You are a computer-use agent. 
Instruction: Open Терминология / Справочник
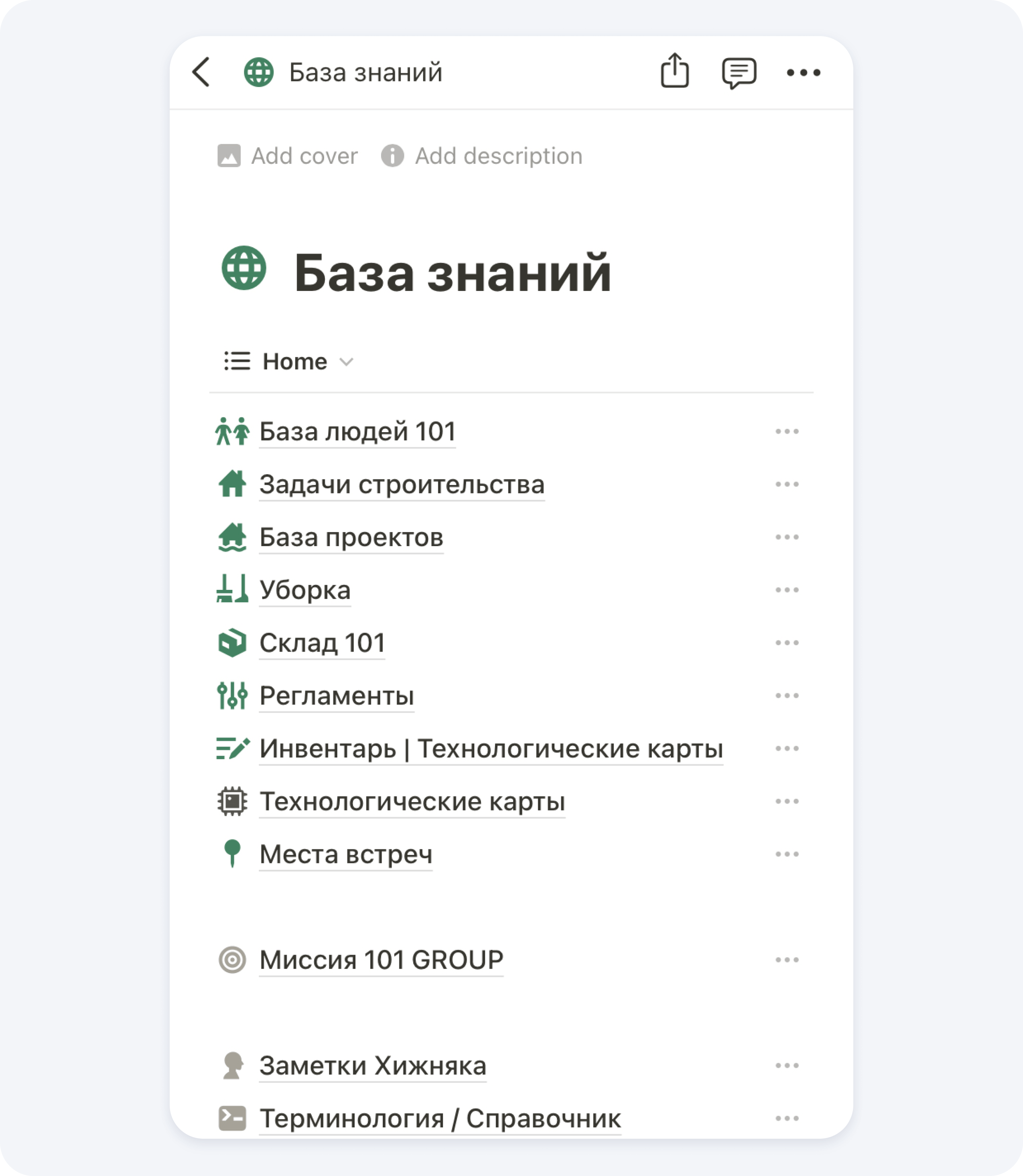440,1119
